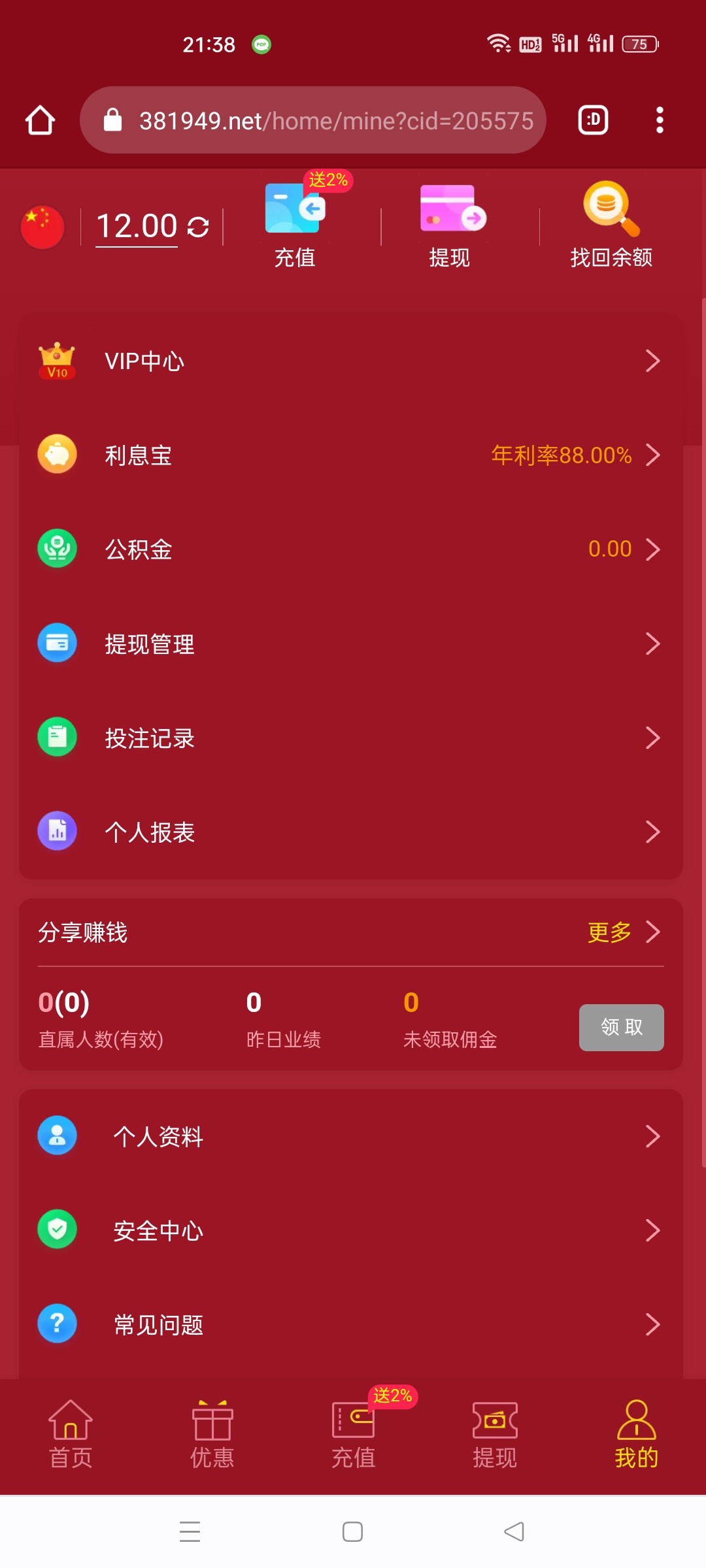The image size is (706, 1568).
Task: Tap 找回余额 to recover balance
Action: [x=611, y=225]
